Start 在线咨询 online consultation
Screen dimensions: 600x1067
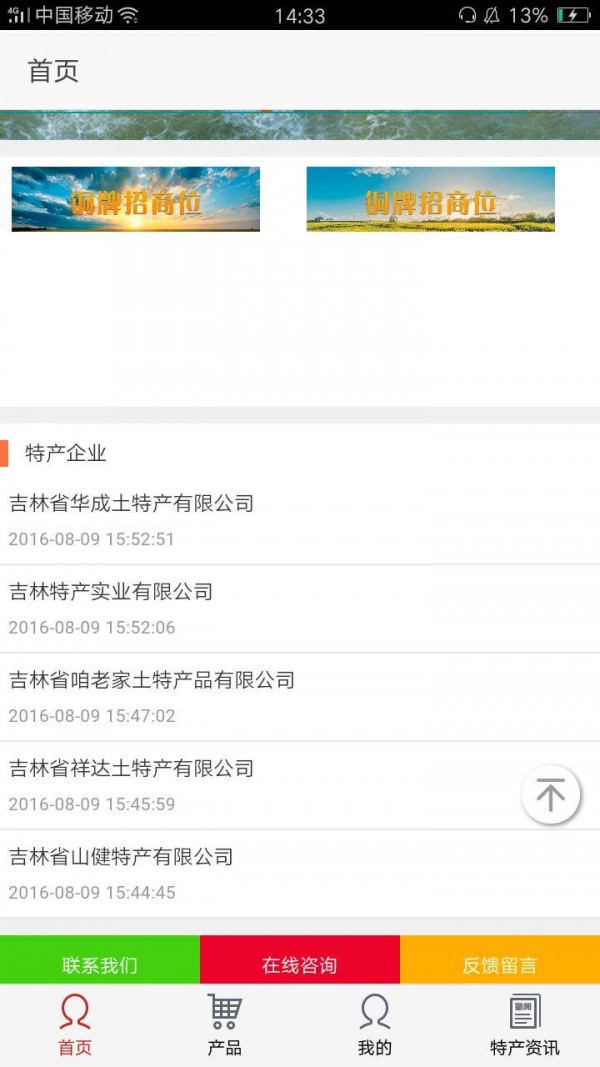[300, 962]
